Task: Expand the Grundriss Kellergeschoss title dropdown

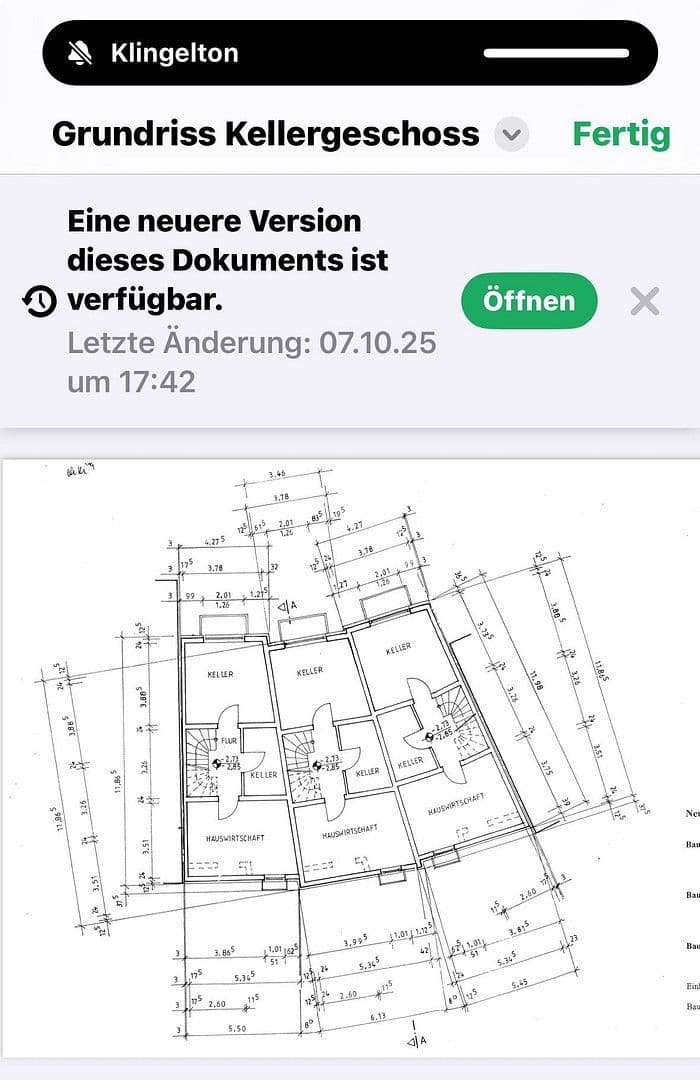Action: (511, 134)
